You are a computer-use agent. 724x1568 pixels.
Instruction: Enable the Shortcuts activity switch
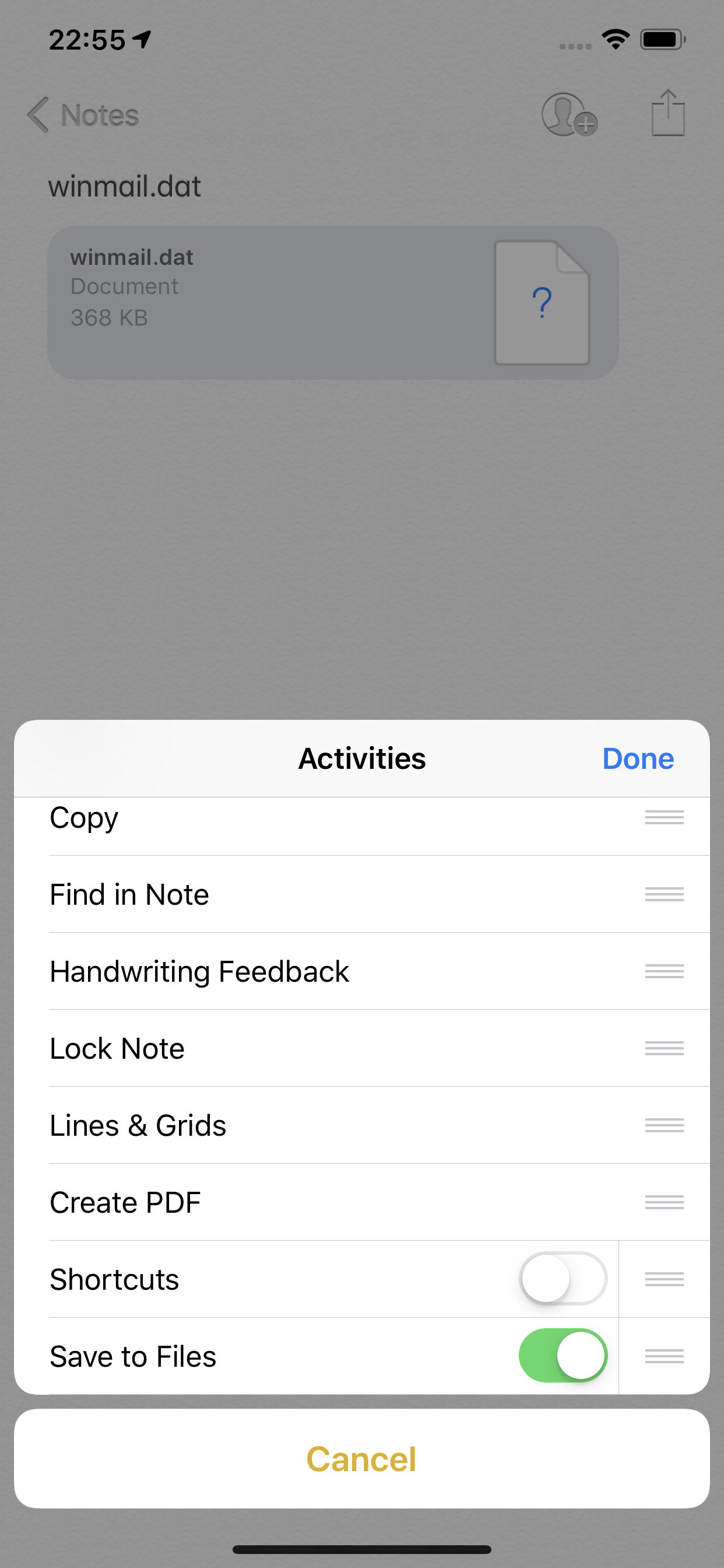(563, 1279)
